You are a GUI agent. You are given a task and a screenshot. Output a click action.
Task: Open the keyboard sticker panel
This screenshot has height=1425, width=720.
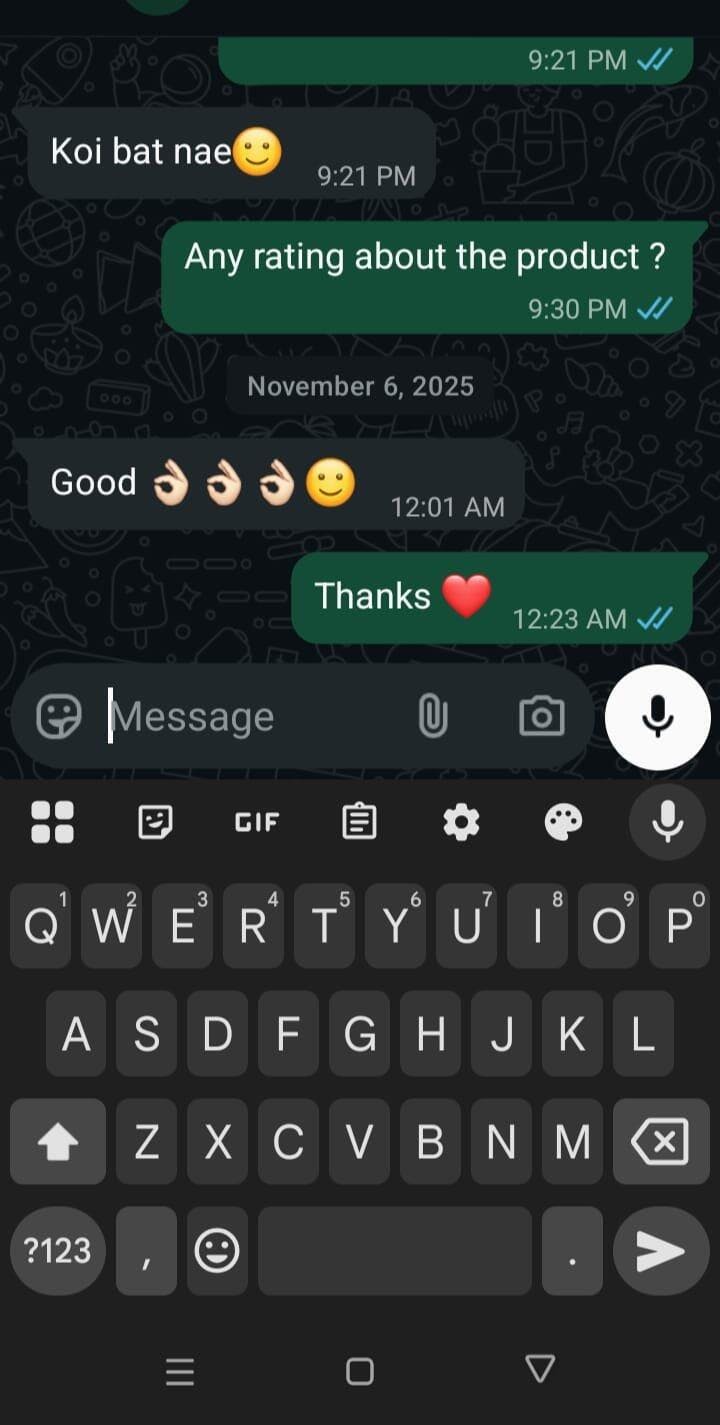154,822
